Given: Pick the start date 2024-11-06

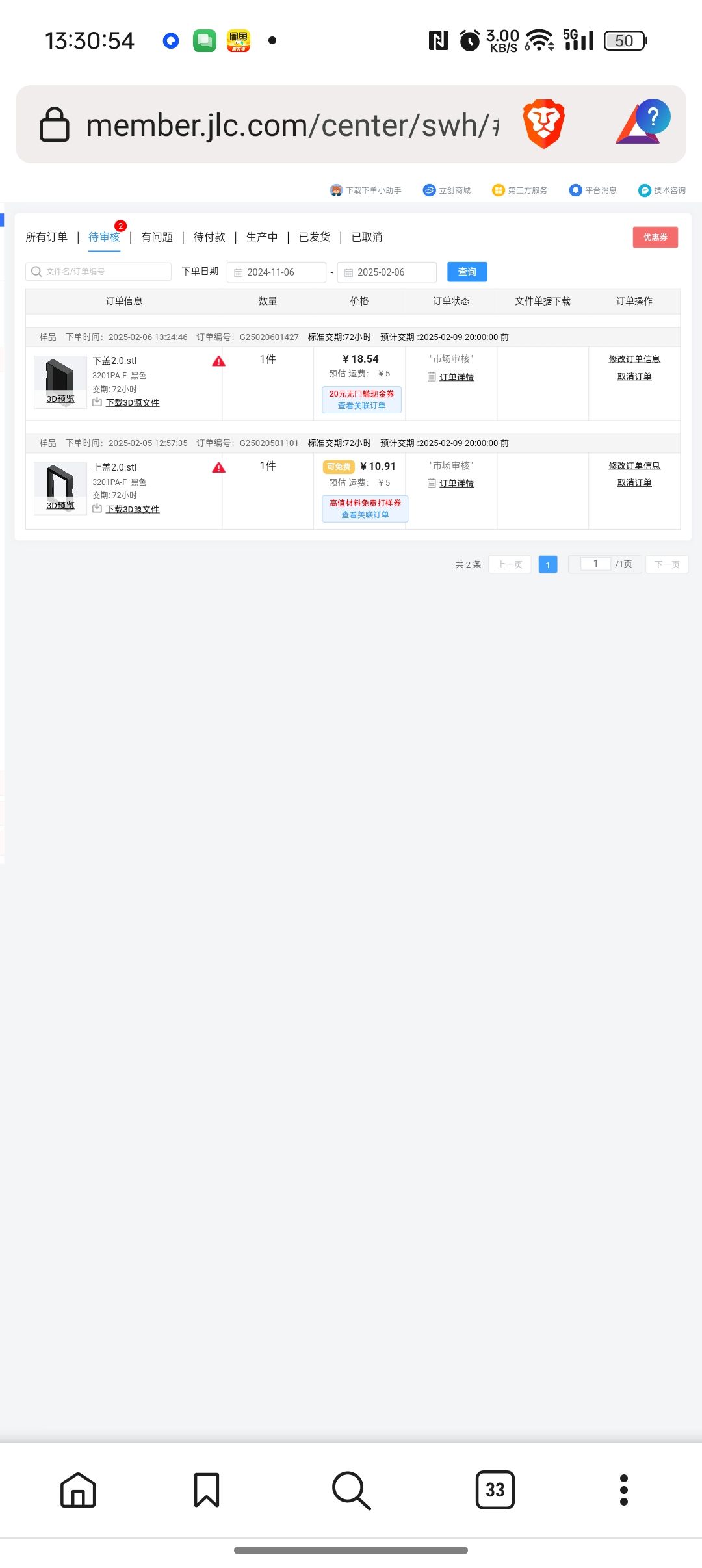Looking at the screenshot, I should (x=276, y=272).
